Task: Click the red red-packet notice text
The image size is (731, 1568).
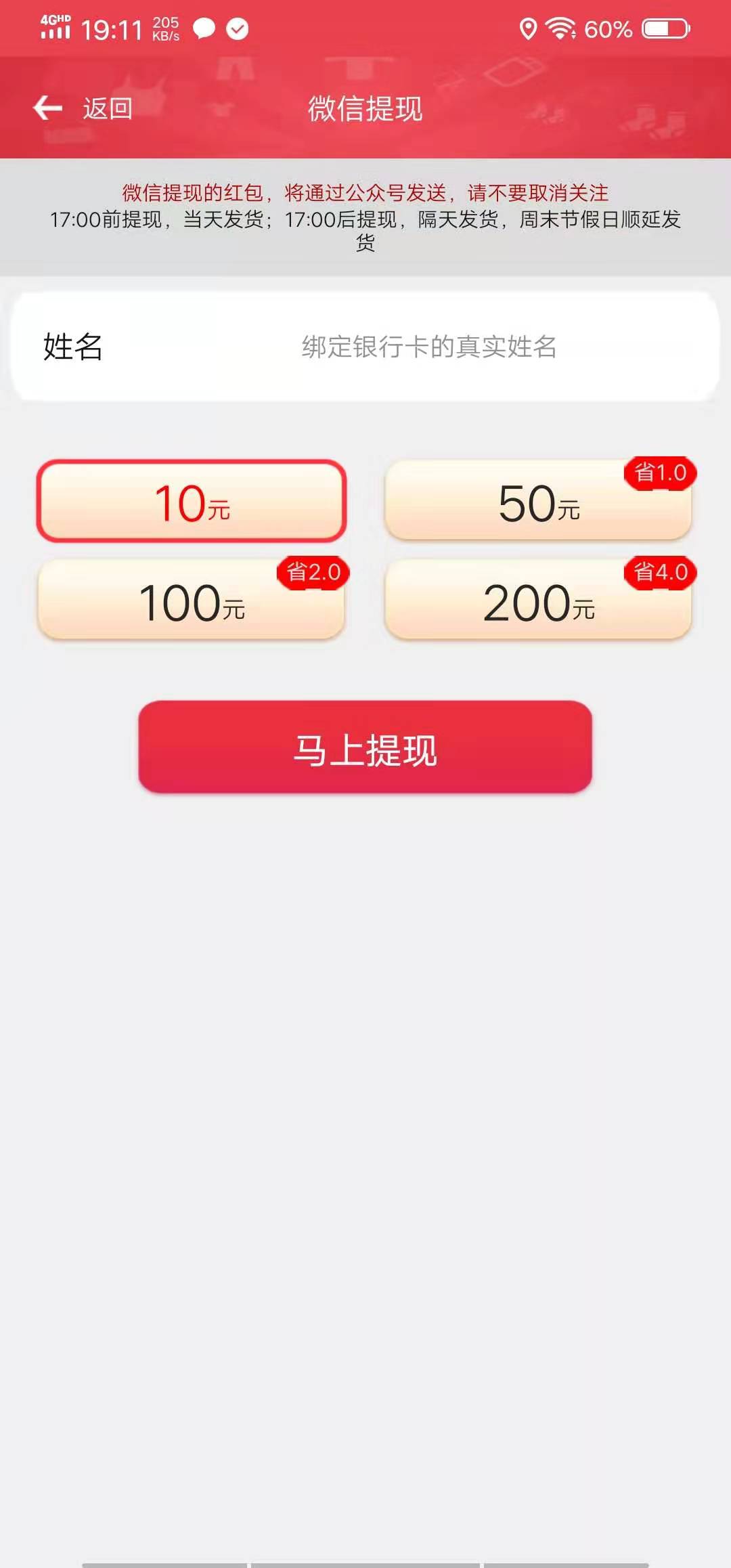Action: 365,192
